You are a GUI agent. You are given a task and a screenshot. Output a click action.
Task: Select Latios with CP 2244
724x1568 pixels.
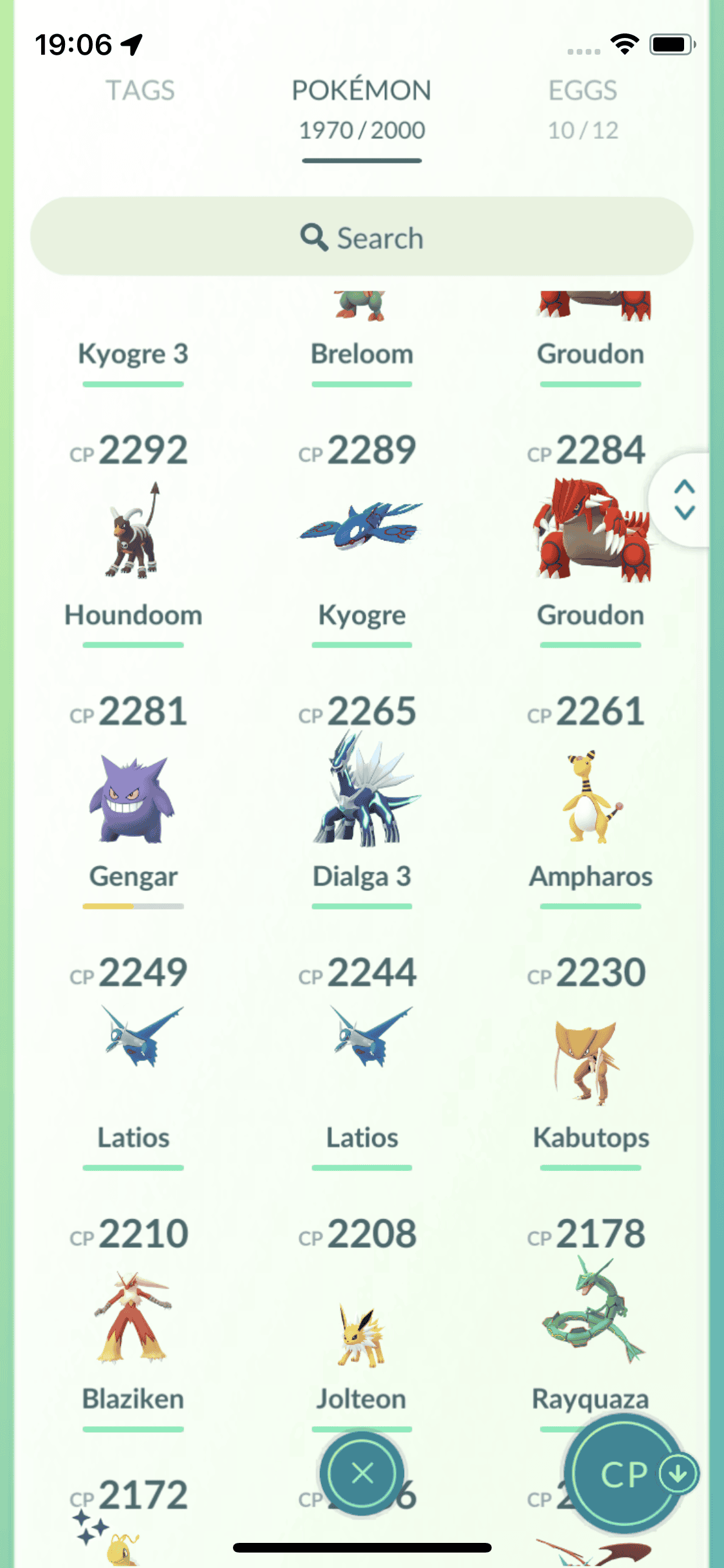tap(362, 1056)
